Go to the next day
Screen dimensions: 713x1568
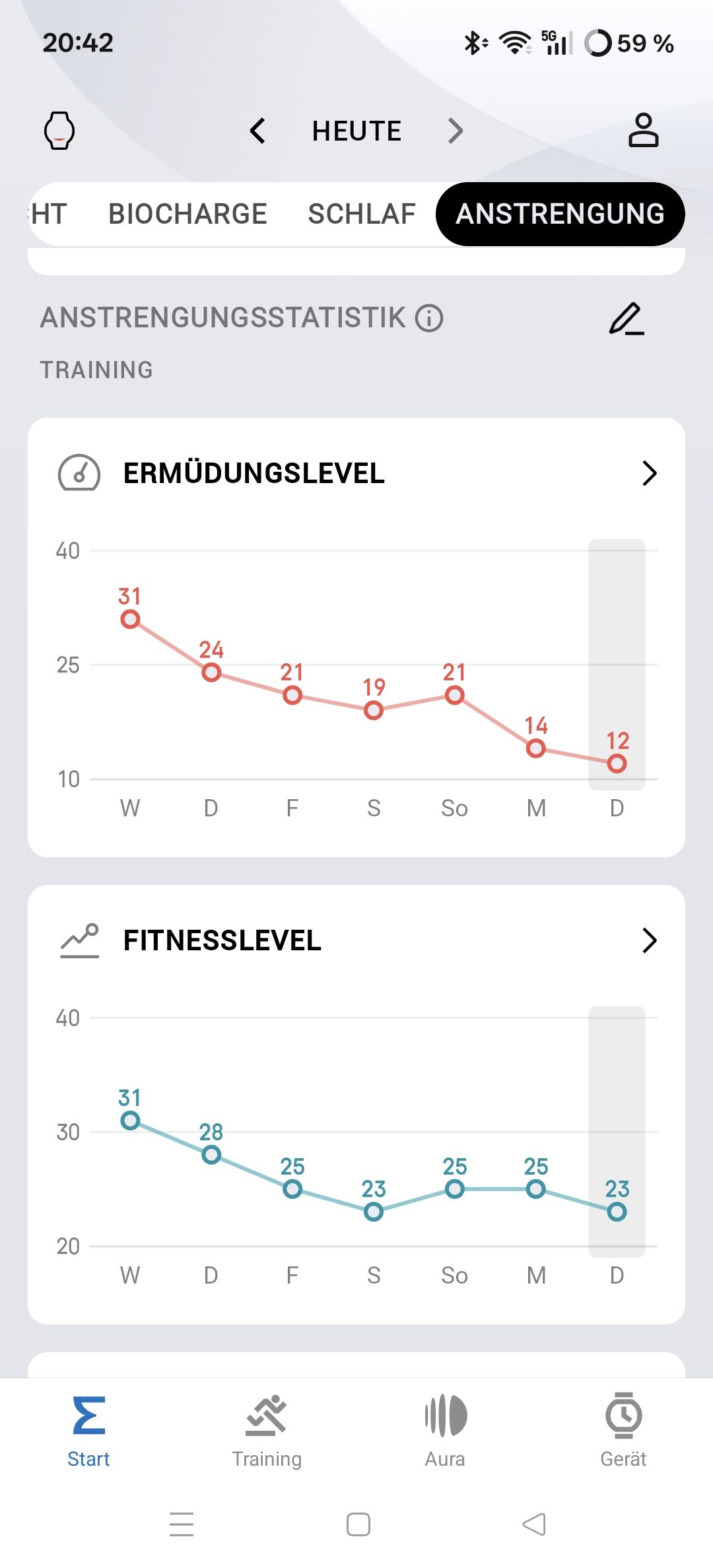click(455, 131)
